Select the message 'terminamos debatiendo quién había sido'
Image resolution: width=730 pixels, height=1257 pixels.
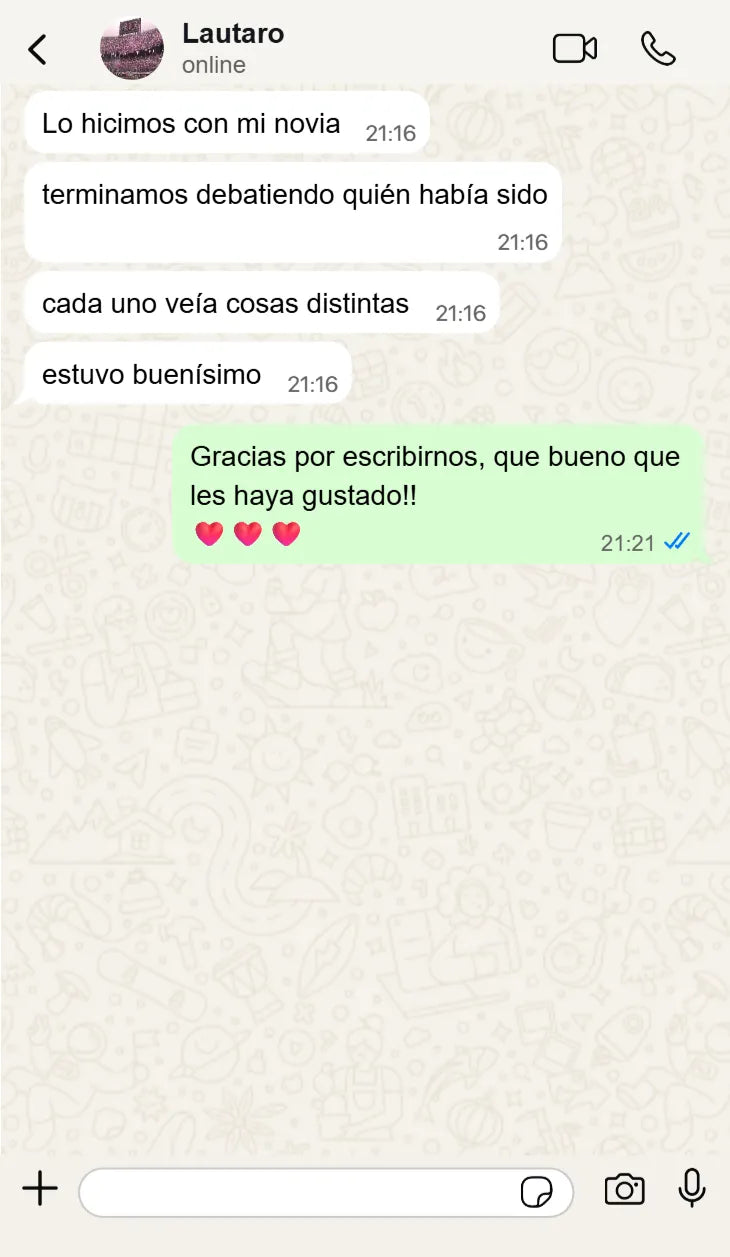pos(295,196)
